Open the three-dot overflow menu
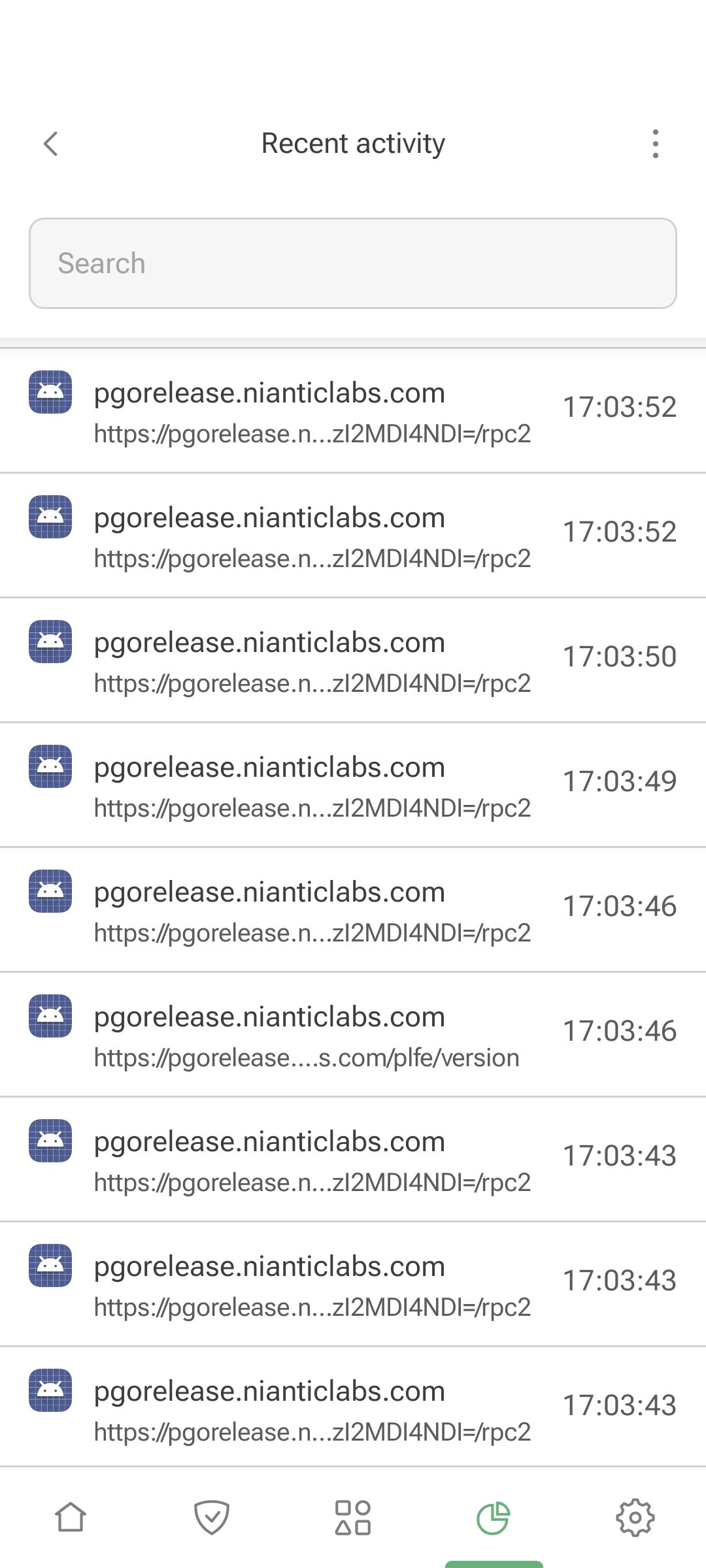Image resolution: width=706 pixels, height=1568 pixels. point(656,143)
